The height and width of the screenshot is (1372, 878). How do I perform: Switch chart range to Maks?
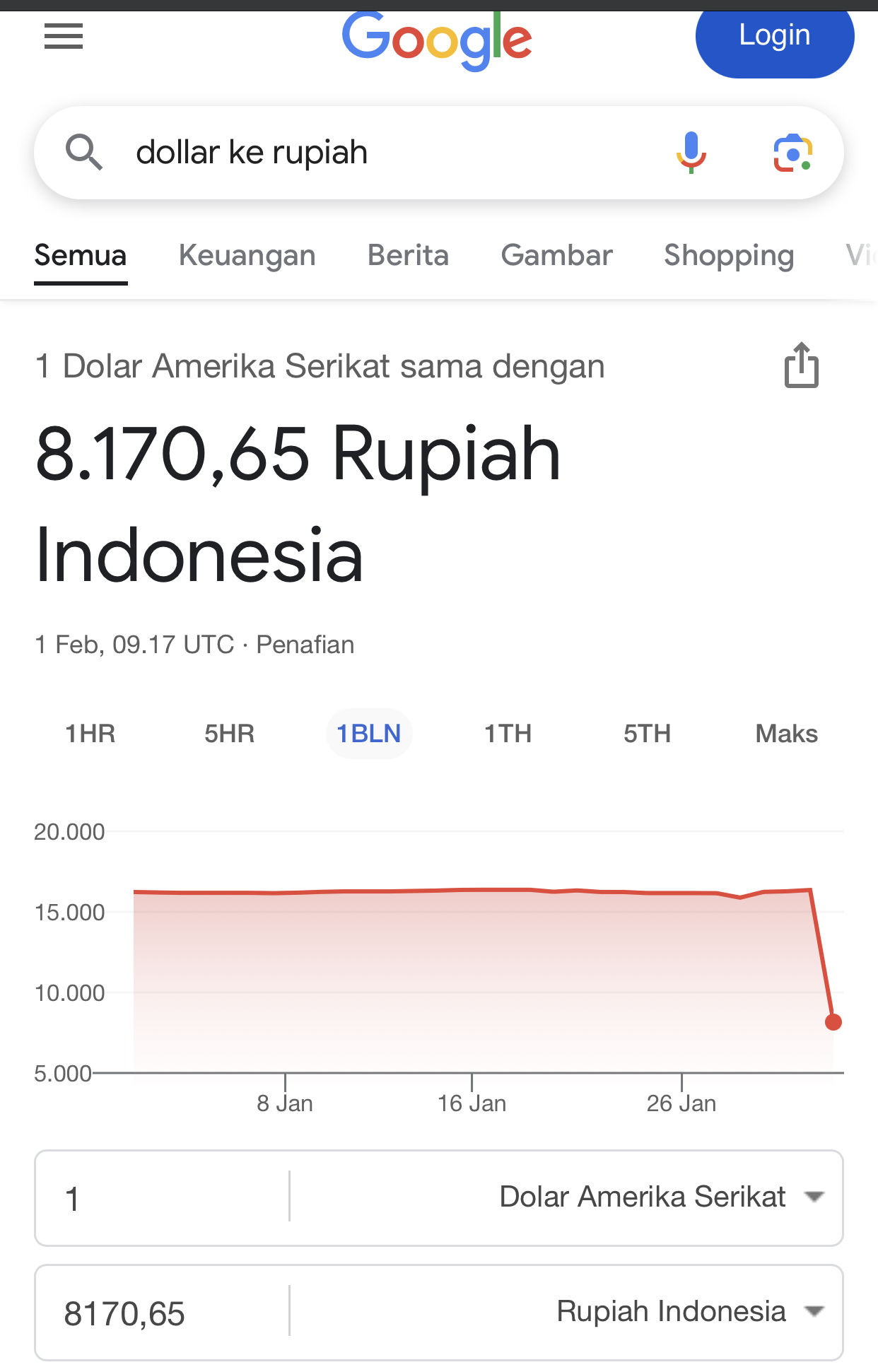click(x=786, y=734)
